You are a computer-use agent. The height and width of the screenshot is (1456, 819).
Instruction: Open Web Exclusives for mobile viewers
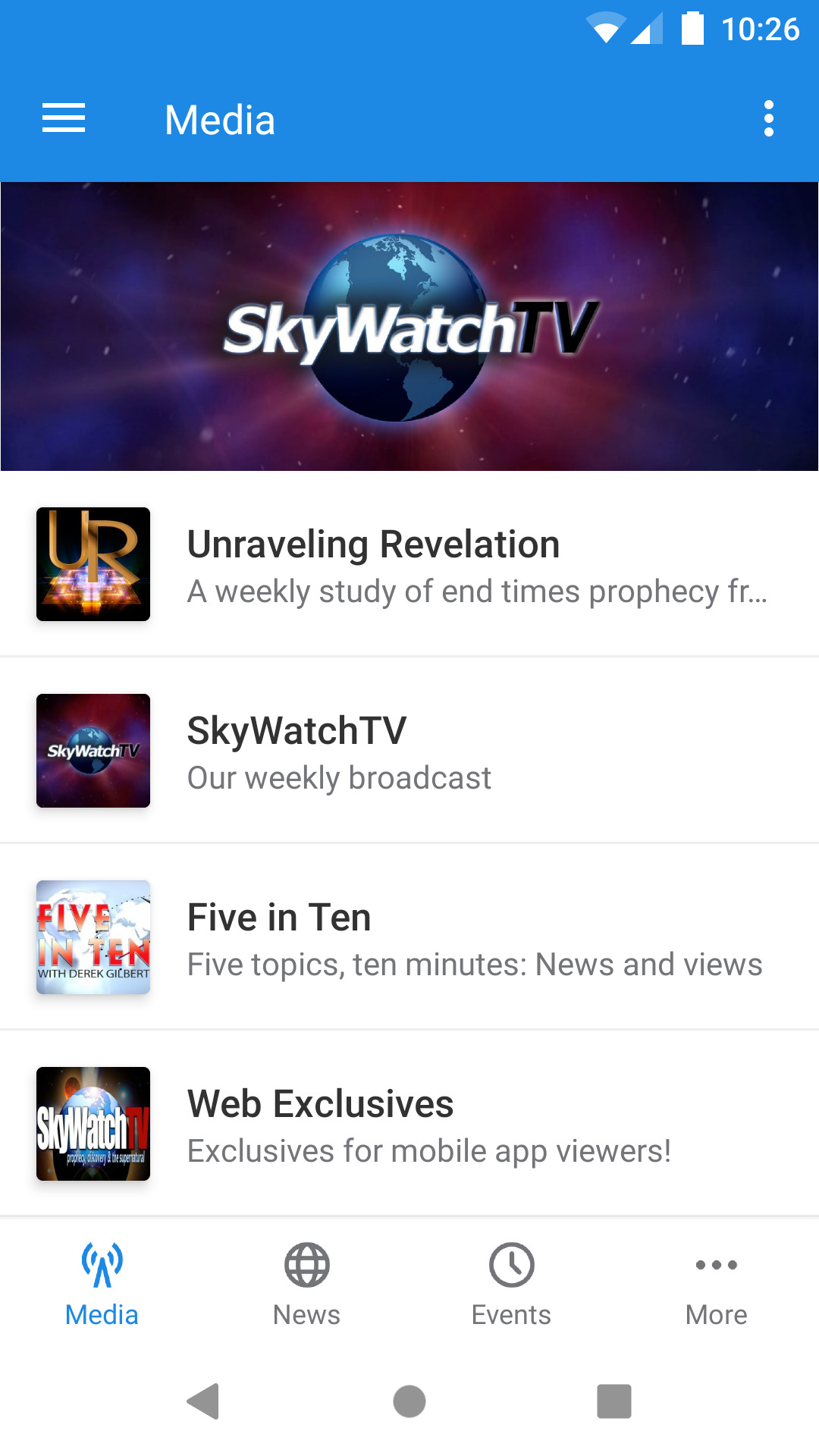coord(409,1125)
